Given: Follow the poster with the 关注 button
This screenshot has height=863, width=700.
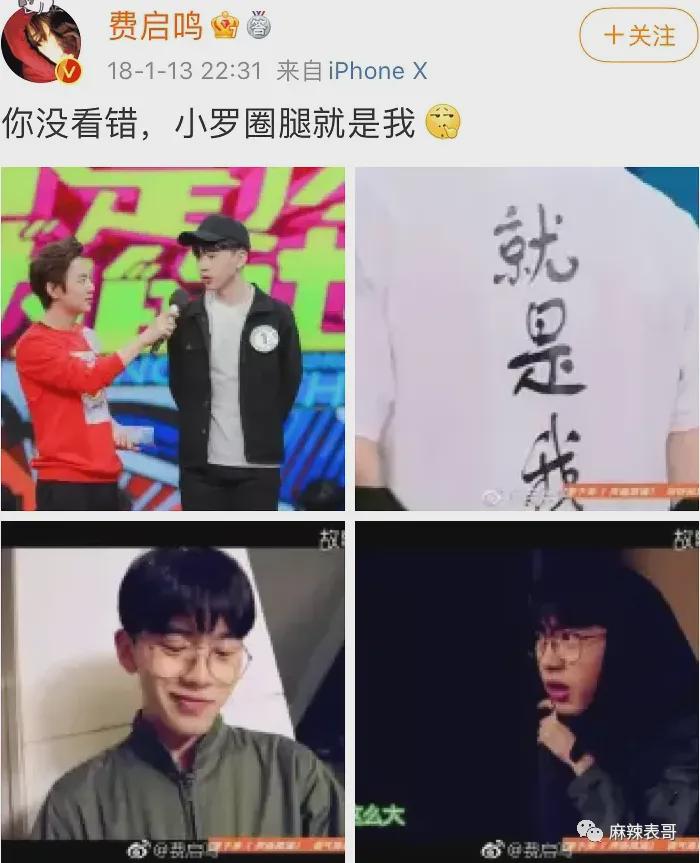Looking at the screenshot, I should coord(638,36).
